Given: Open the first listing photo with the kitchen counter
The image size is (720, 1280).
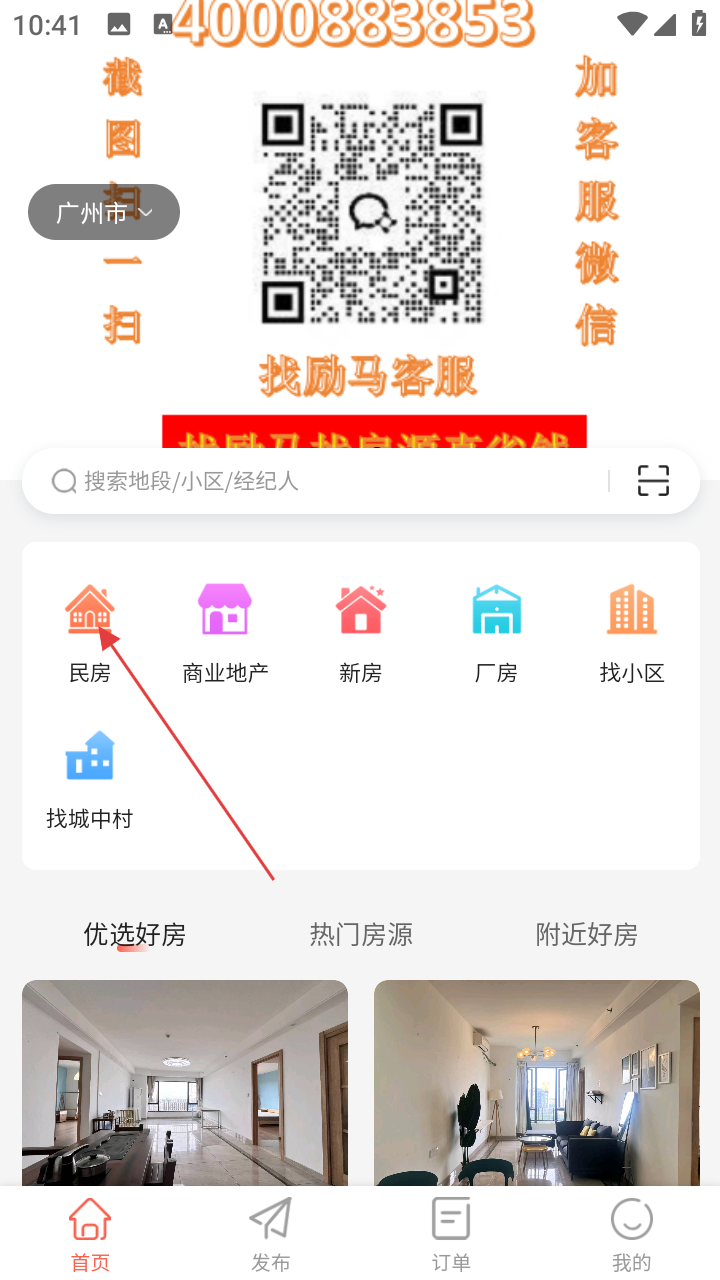Looking at the screenshot, I should click(185, 1082).
